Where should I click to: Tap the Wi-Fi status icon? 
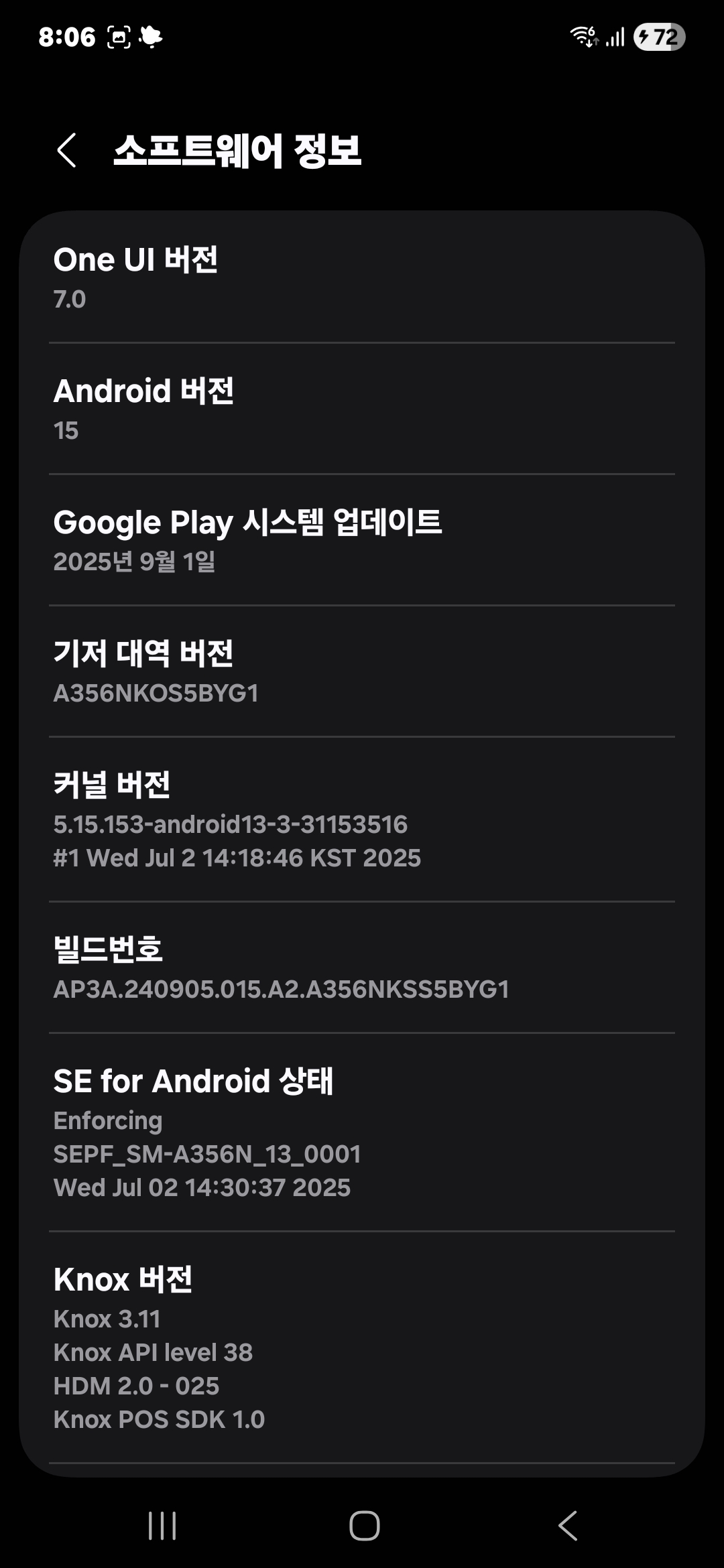pyautogui.click(x=583, y=38)
